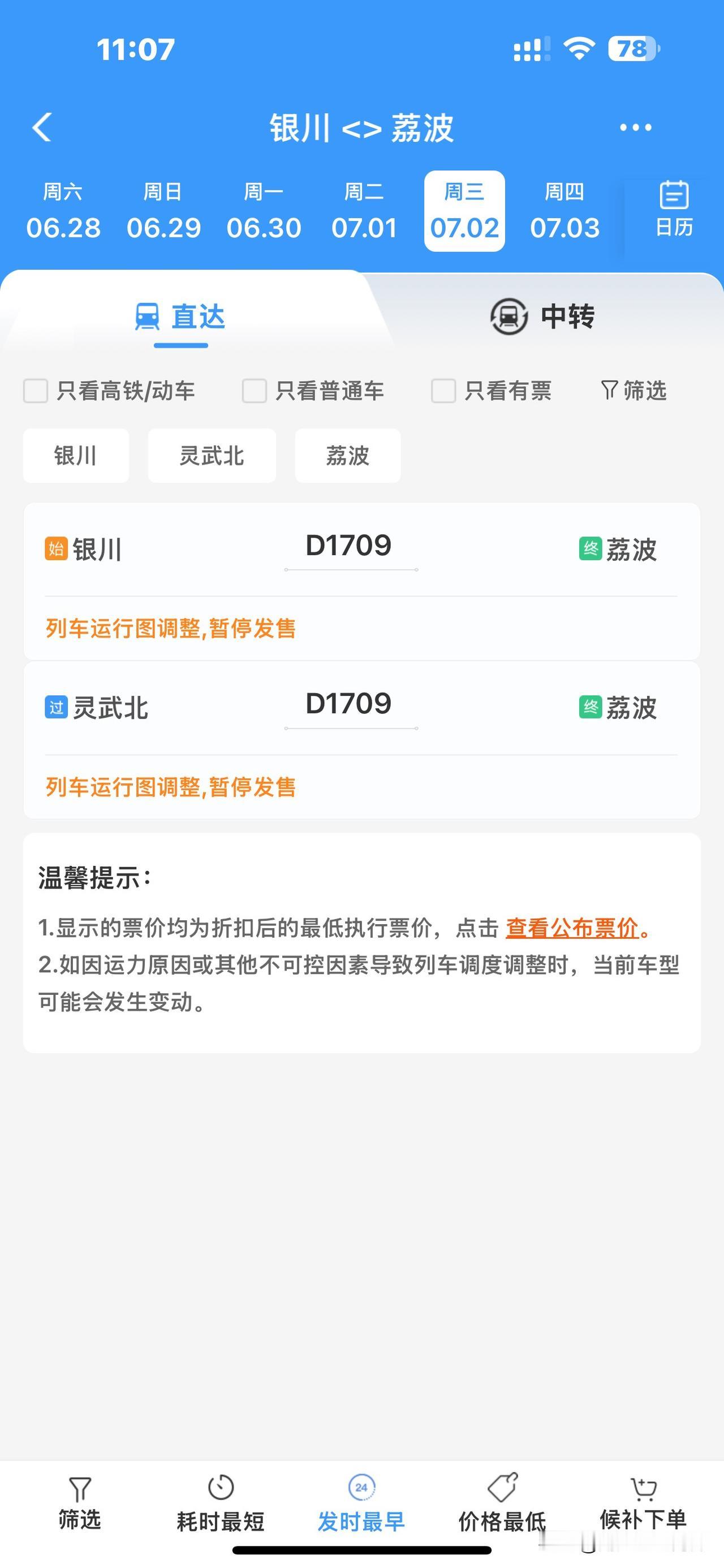Viewport: 724px width, 1568px height.
Task: Open the 日历 calendar picker
Action: point(674,209)
